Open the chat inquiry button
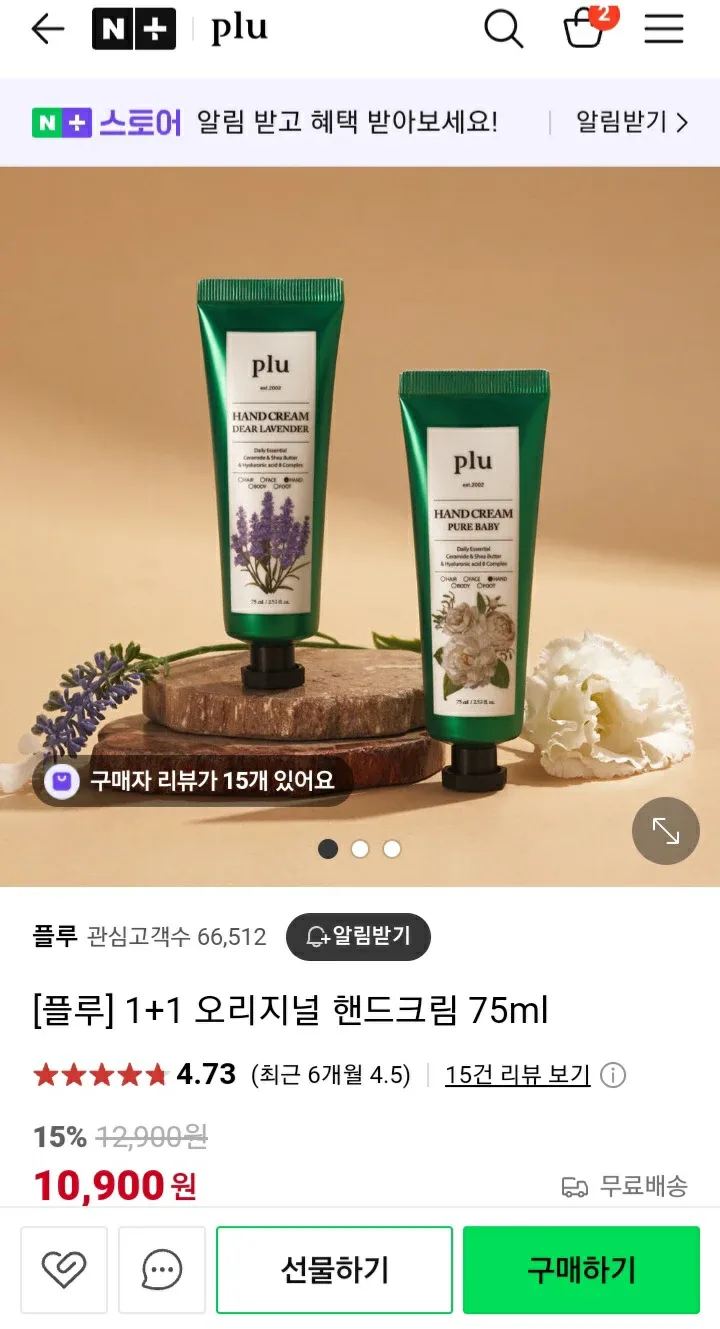The height and width of the screenshot is (1329, 720). (x=162, y=1270)
